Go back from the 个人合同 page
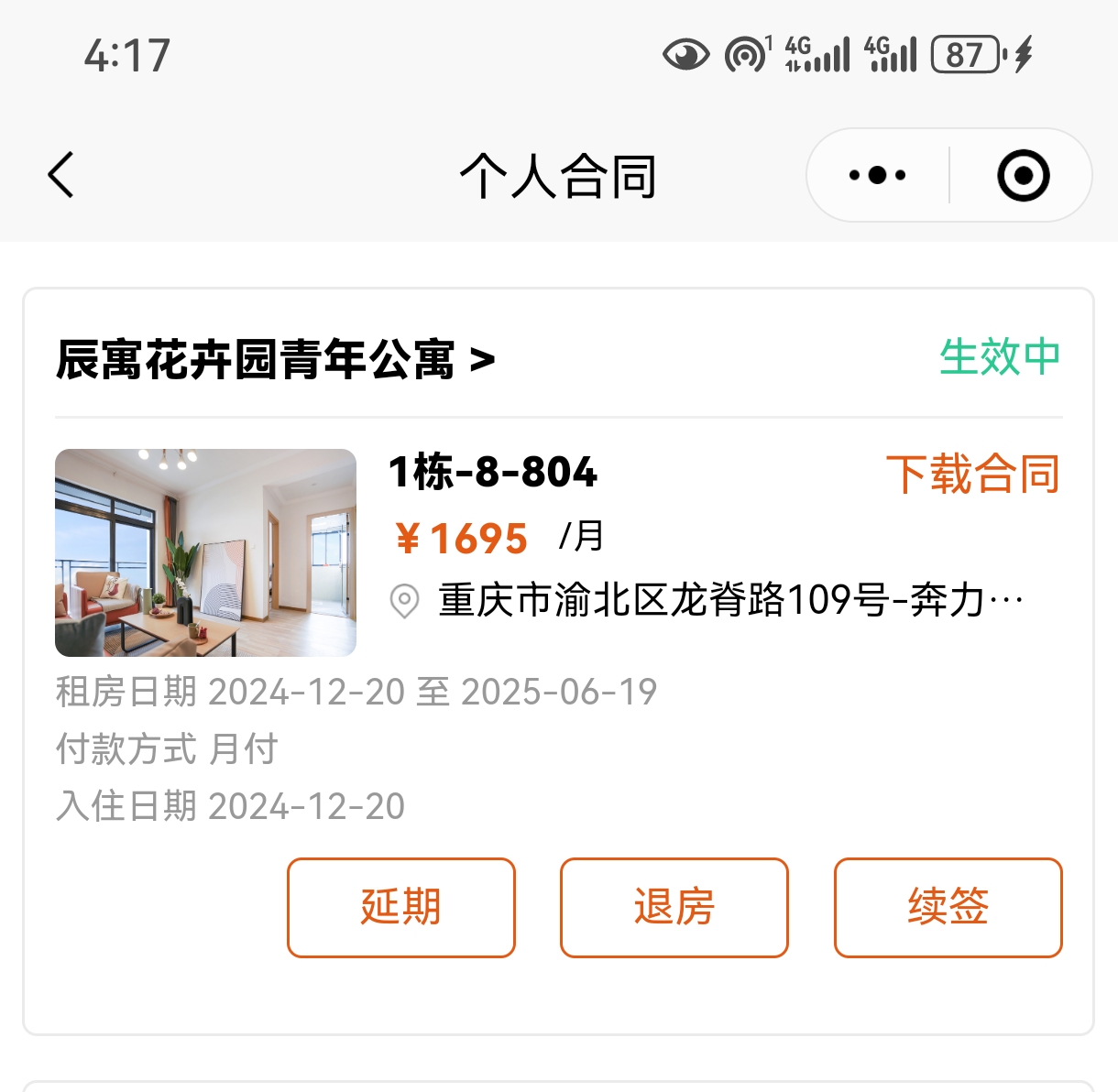 pyautogui.click(x=60, y=175)
